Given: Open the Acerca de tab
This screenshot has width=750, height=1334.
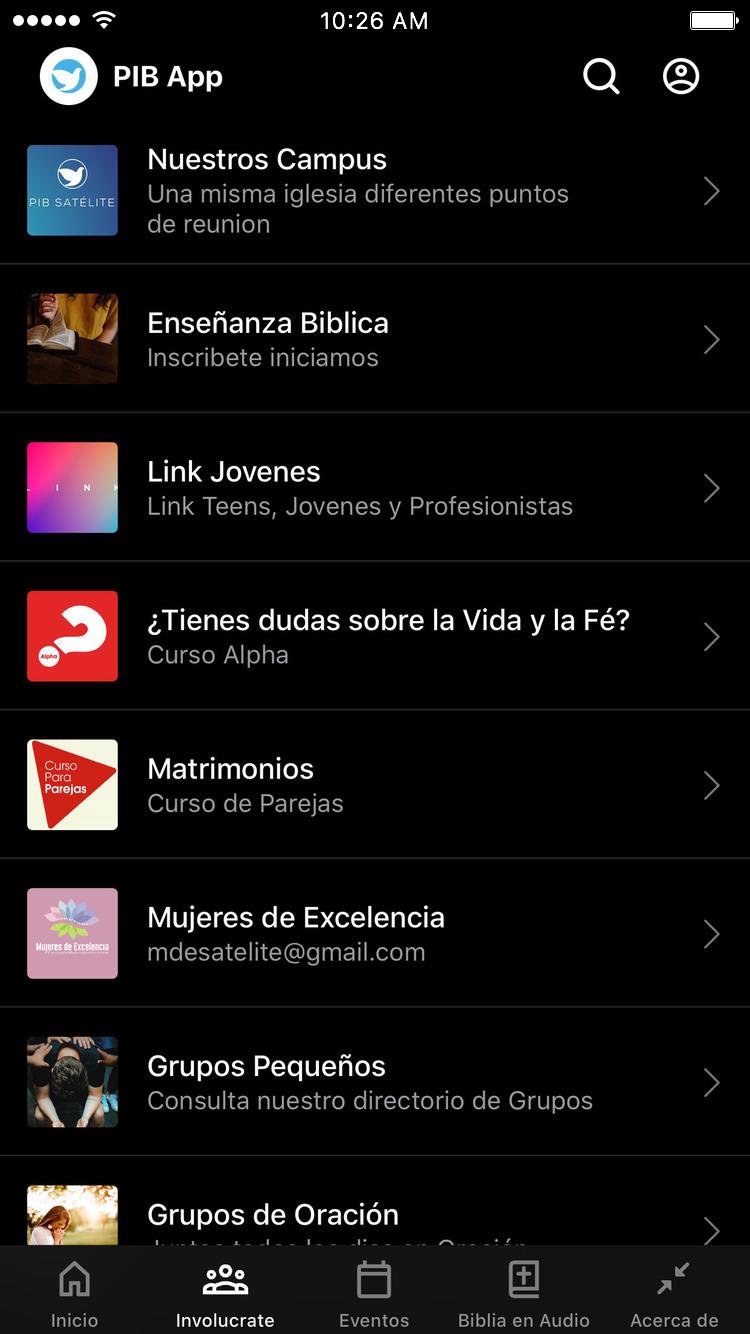Looking at the screenshot, I should click(674, 1293).
